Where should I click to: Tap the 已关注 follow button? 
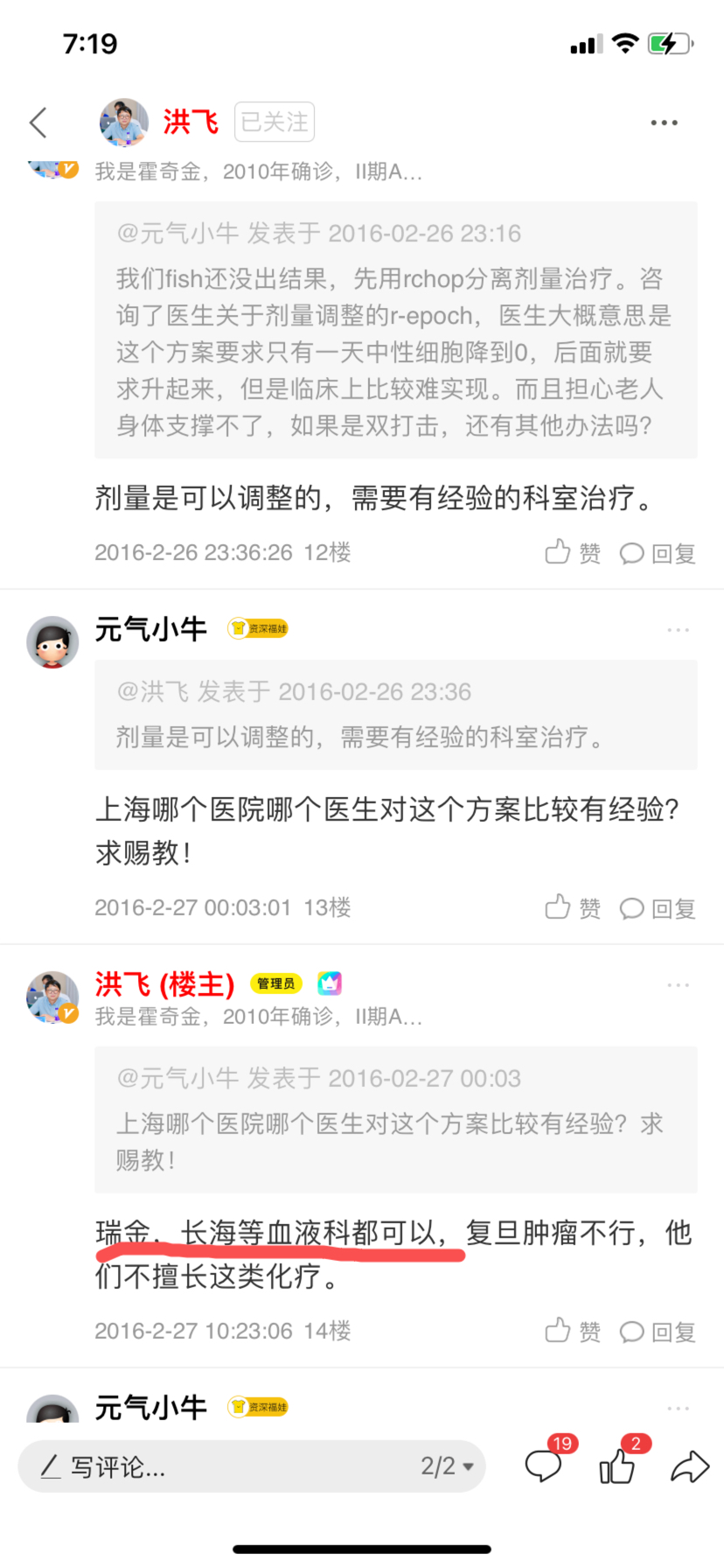(274, 122)
